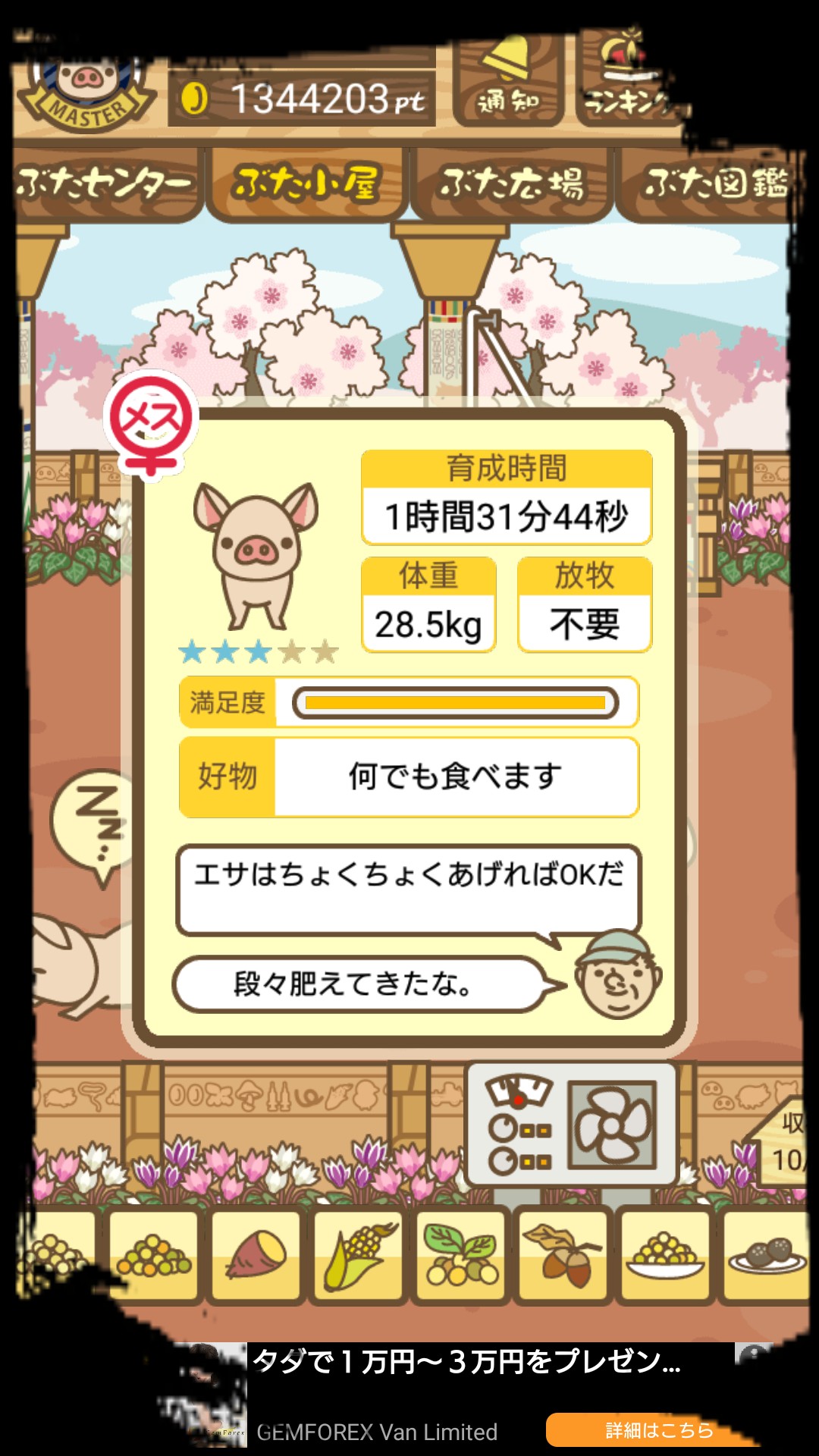The height and width of the screenshot is (1456, 819).
Task: Select the corn feed
Action: (x=358, y=1255)
